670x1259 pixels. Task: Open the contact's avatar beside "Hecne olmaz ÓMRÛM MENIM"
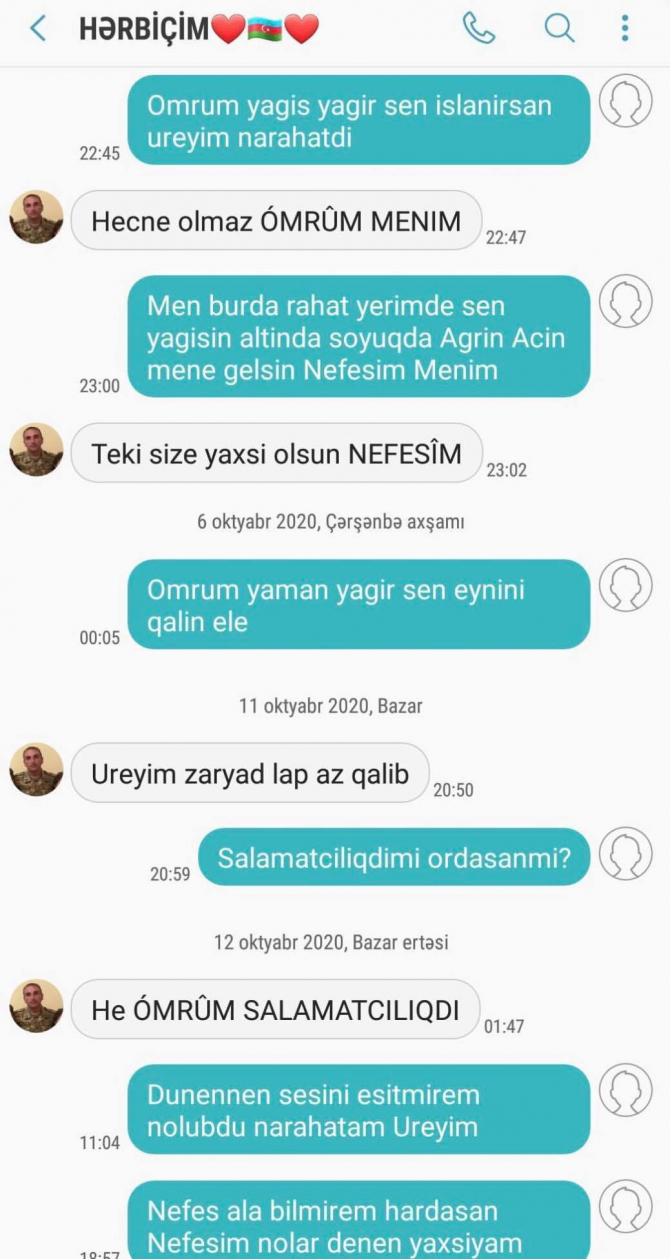coord(37,217)
